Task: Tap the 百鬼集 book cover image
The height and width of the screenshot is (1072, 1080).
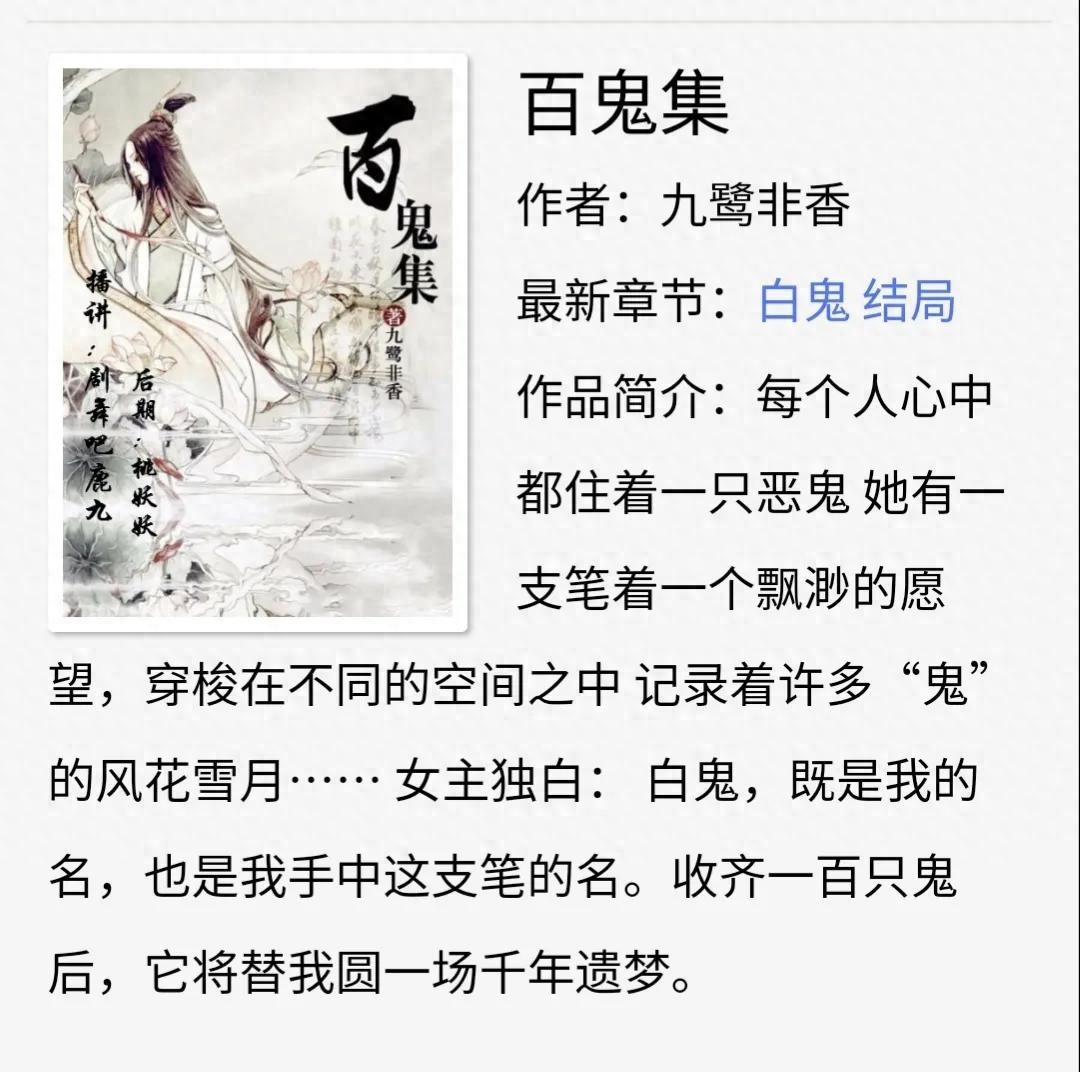Action: click(258, 342)
